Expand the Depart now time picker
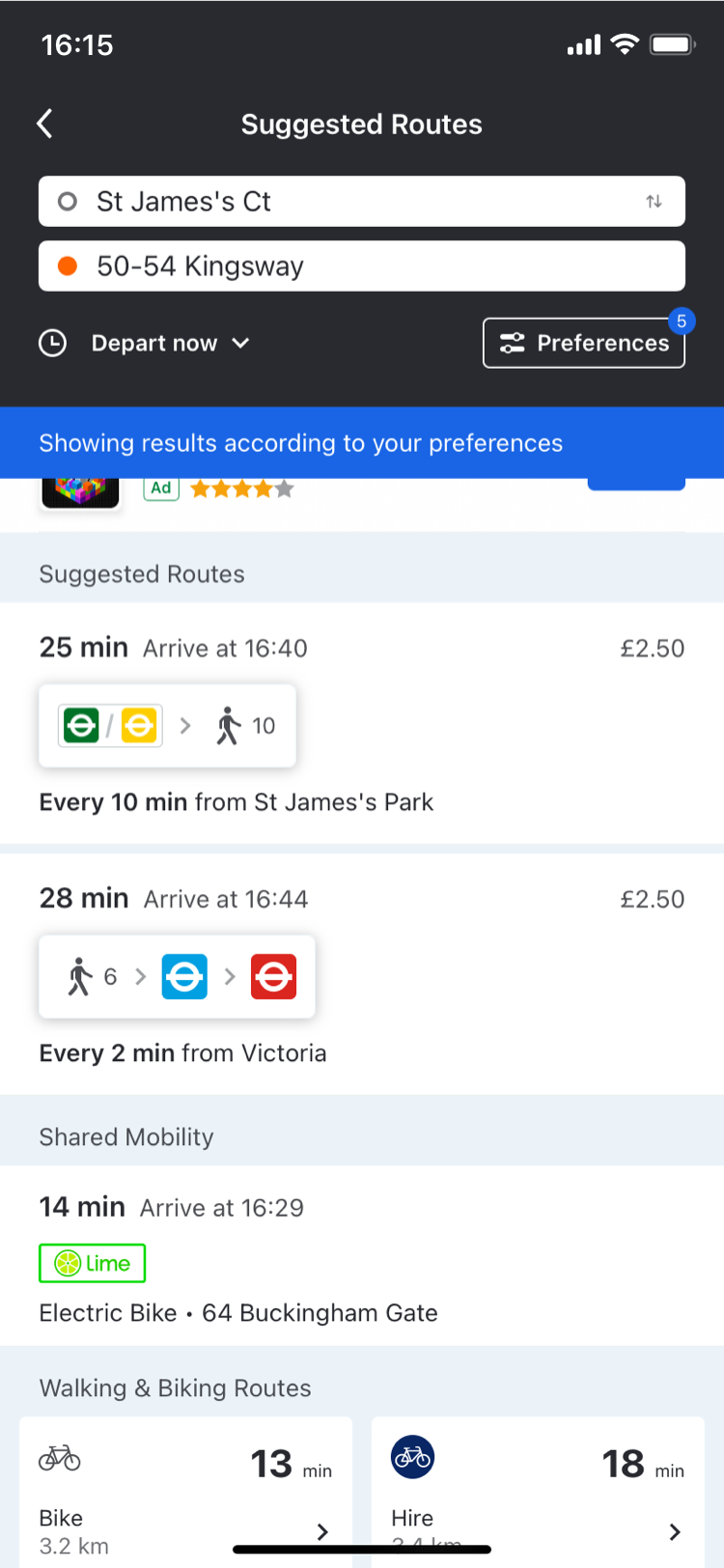724x1568 pixels. point(145,343)
